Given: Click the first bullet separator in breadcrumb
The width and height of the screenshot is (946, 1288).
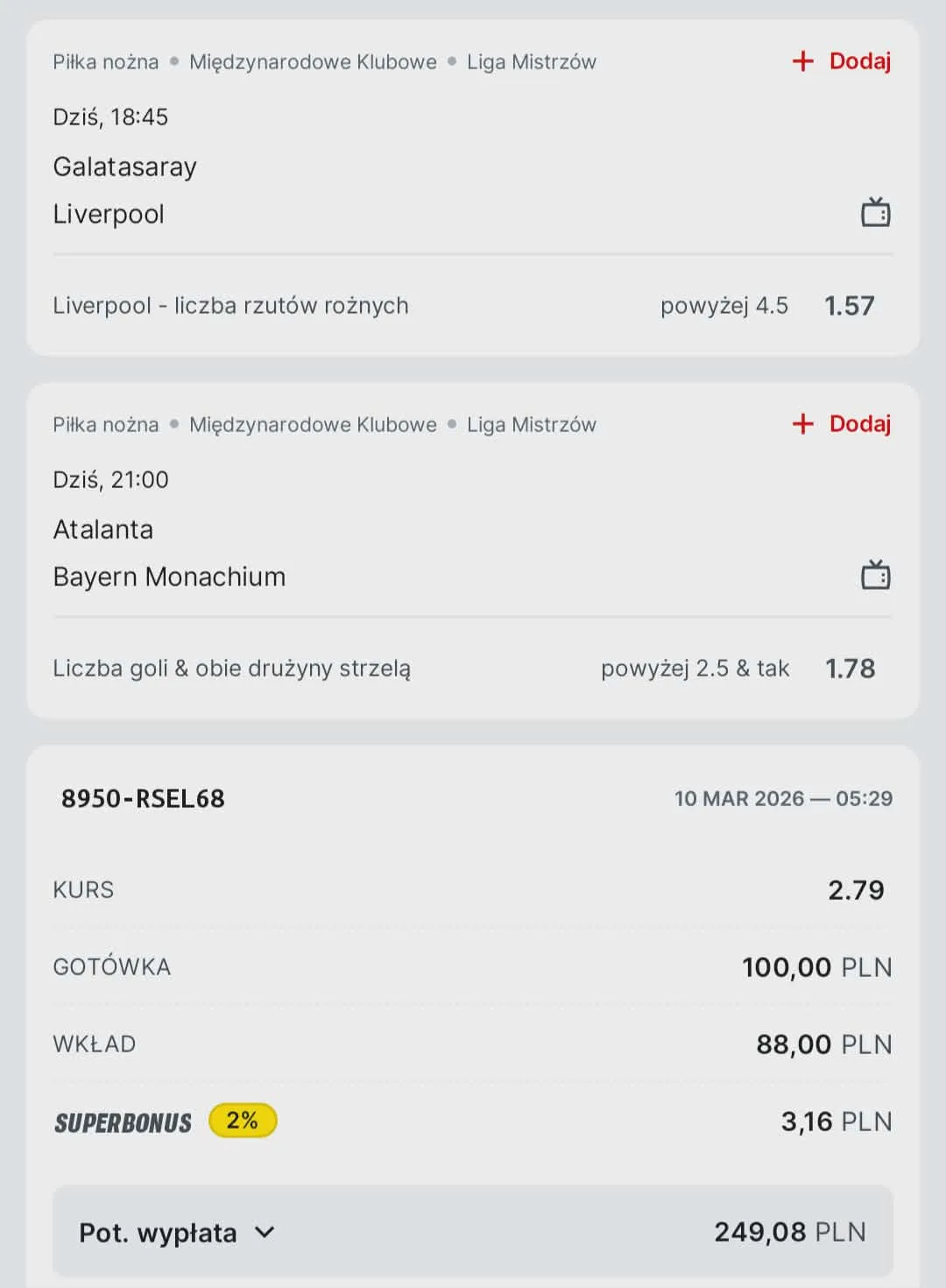Looking at the screenshot, I should [173, 61].
